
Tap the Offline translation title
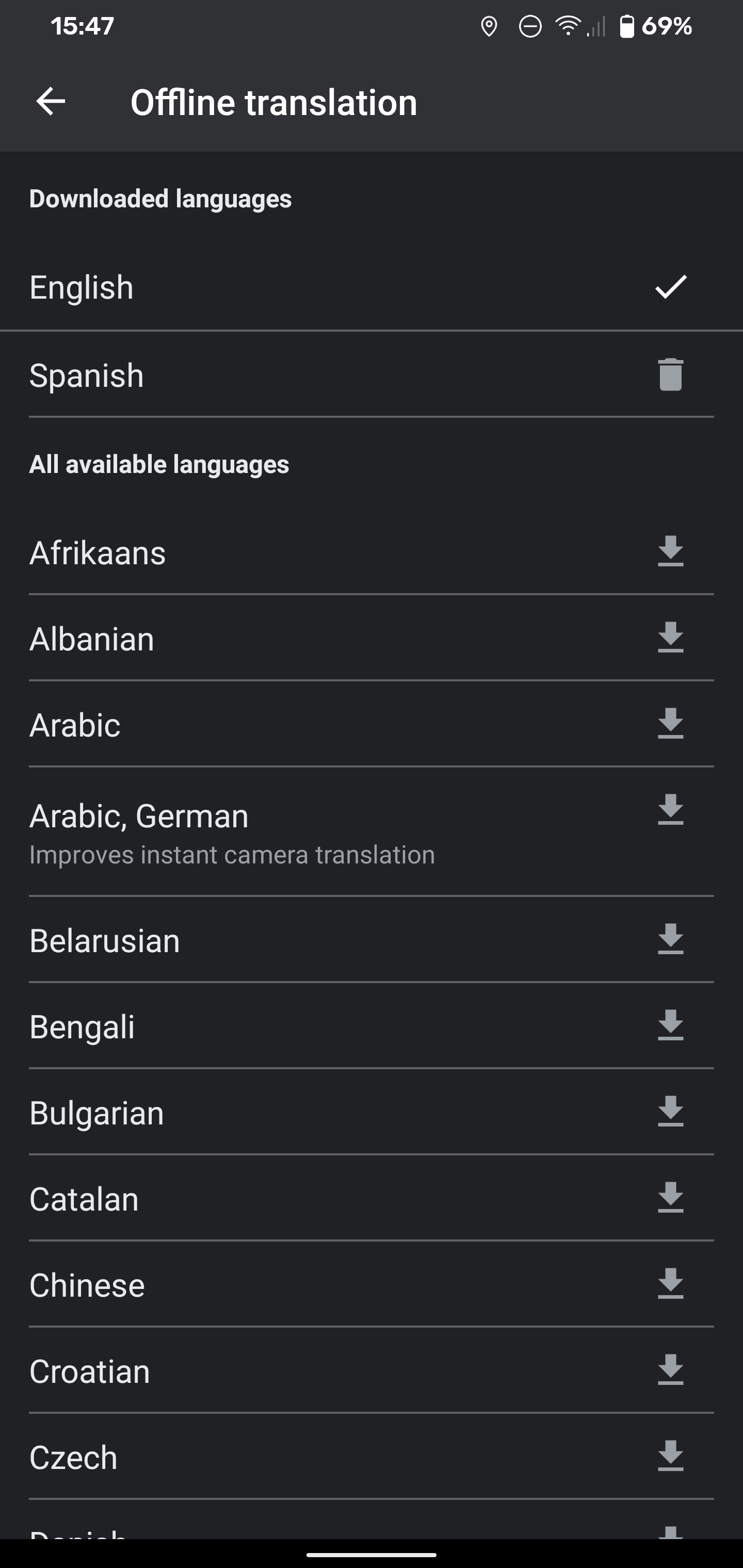[x=274, y=102]
